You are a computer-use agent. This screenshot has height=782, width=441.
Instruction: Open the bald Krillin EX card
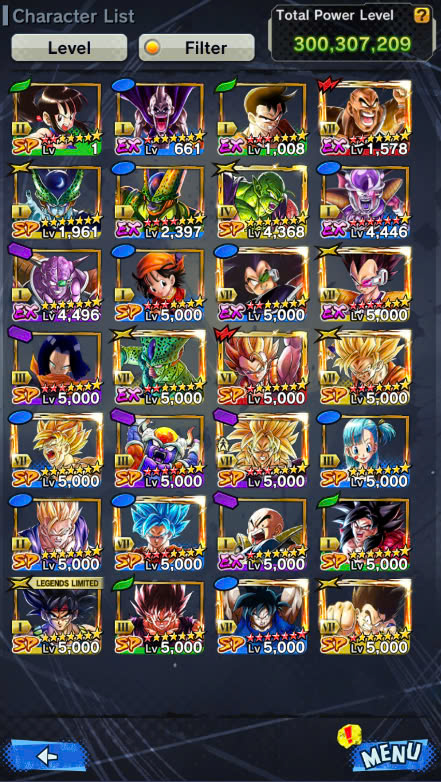[x=262, y=534]
